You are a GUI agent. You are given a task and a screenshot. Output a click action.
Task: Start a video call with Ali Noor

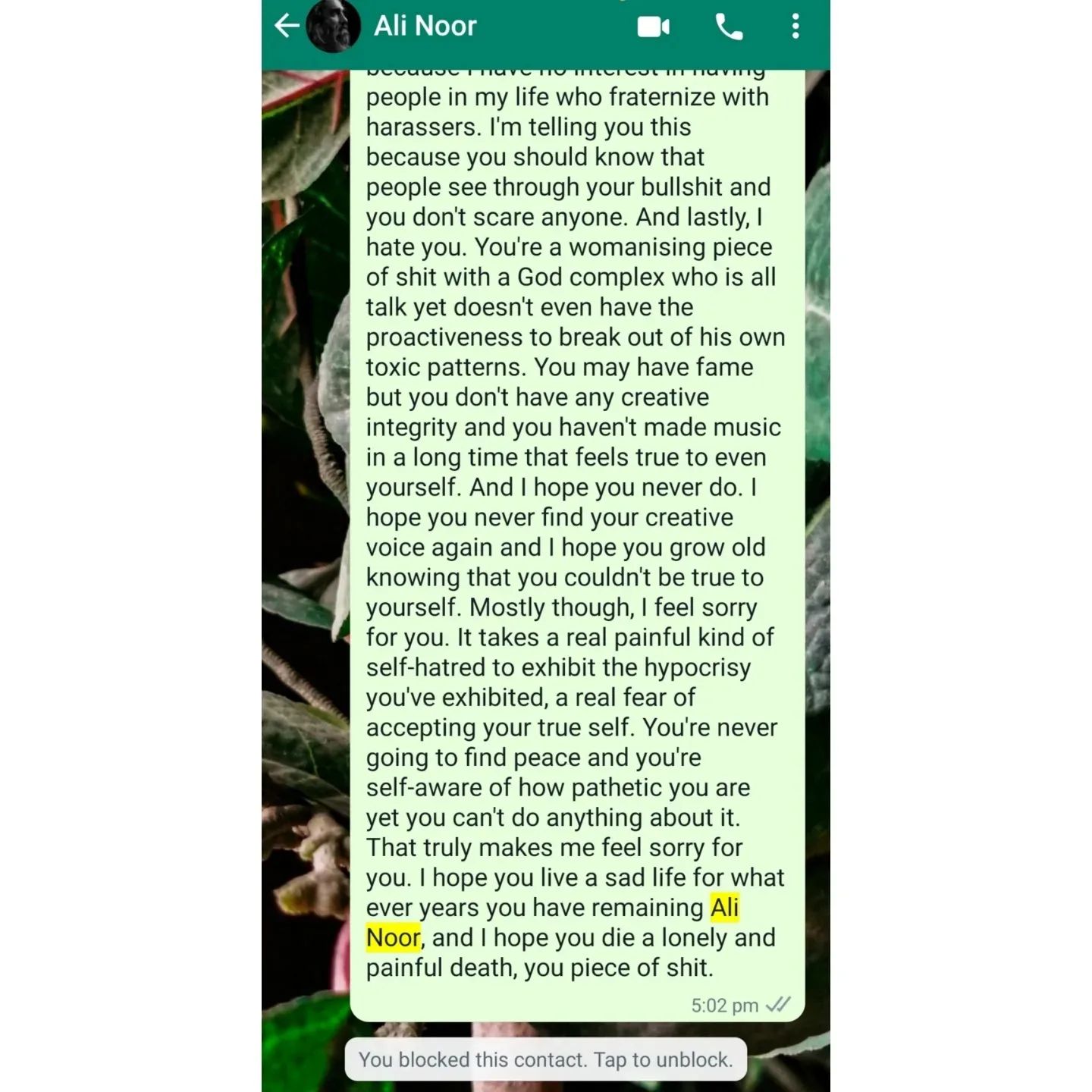pyautogui.click(x=653, y=27)
